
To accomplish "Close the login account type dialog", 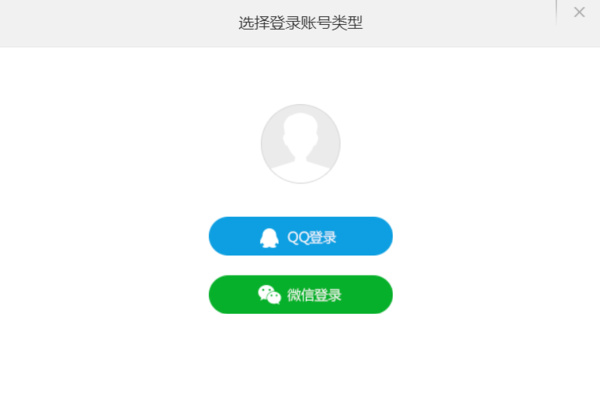I will (579, 12).
